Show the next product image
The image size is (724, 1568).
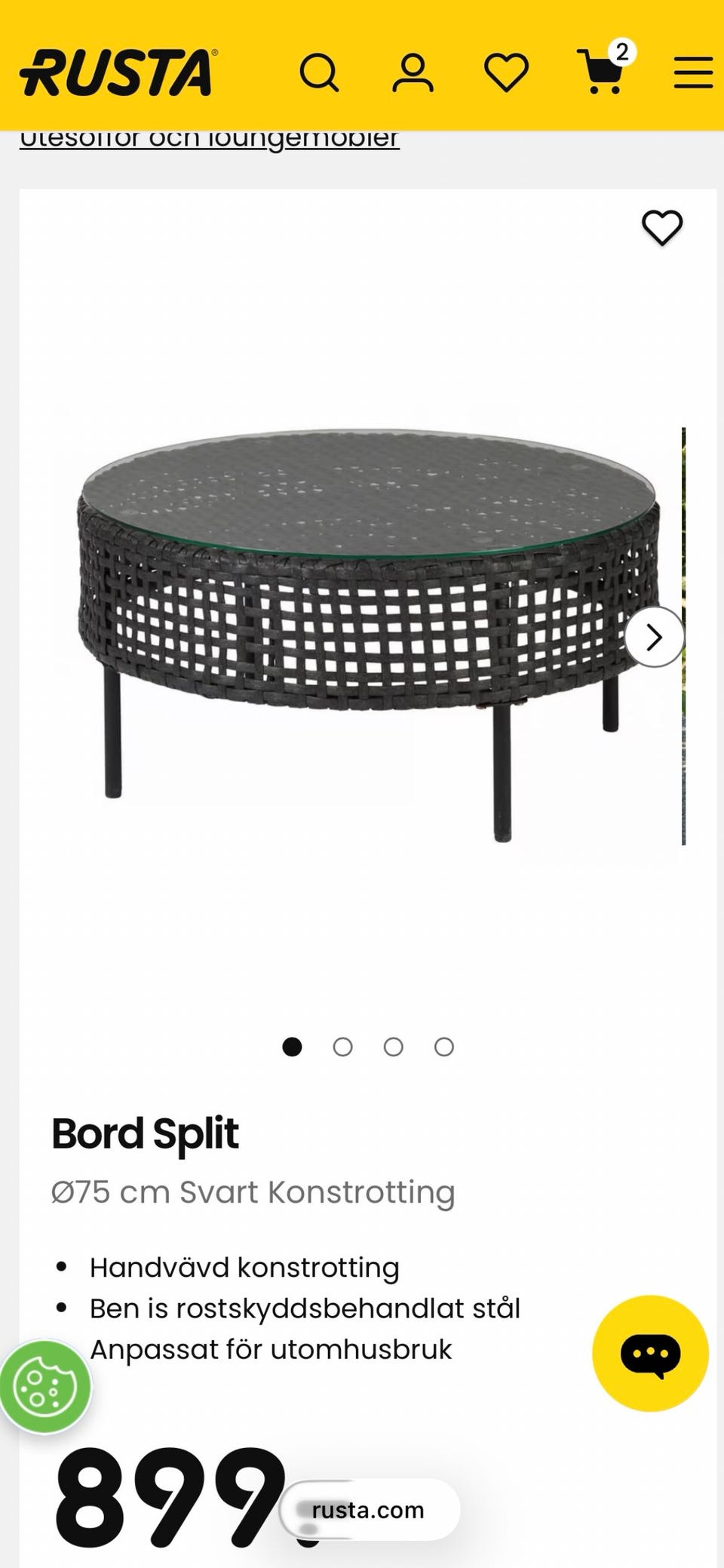(x=654, y=637)
